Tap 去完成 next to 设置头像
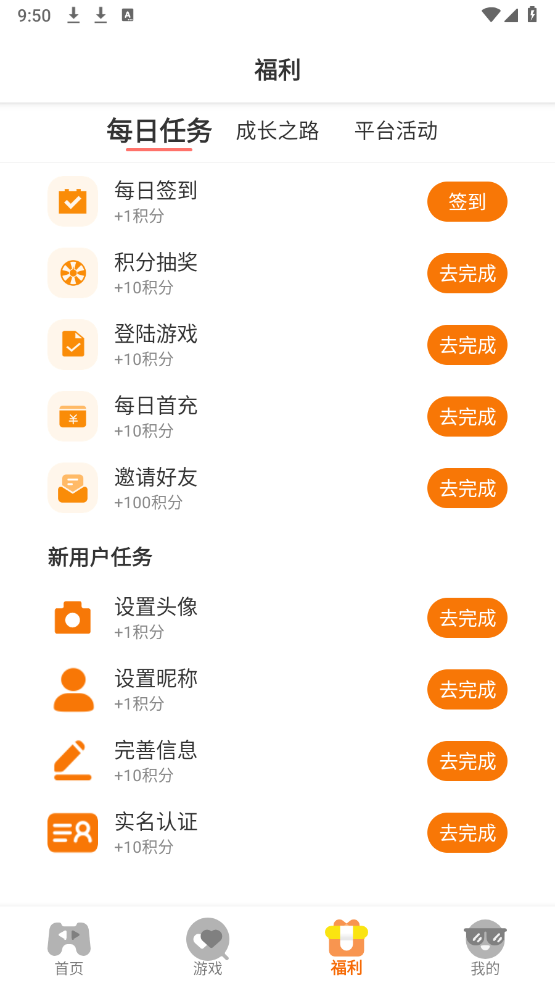 467,618
